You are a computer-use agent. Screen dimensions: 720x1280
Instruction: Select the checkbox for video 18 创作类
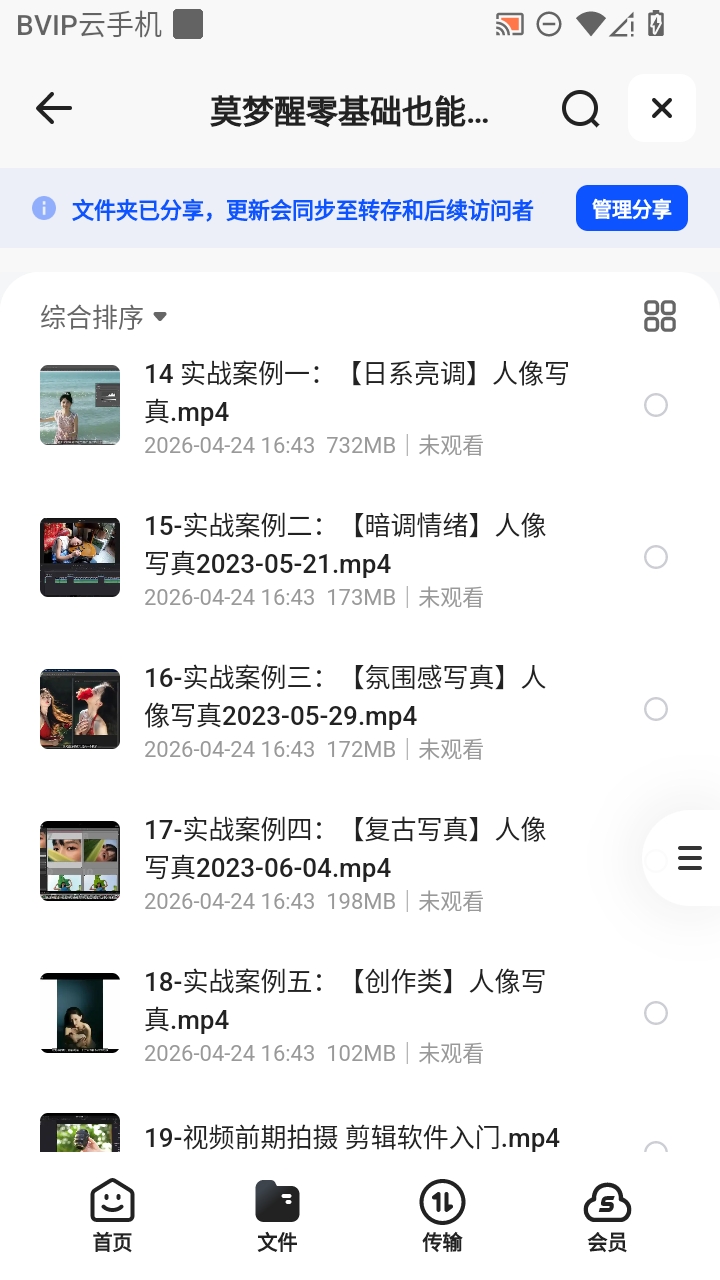[656, 1013]
